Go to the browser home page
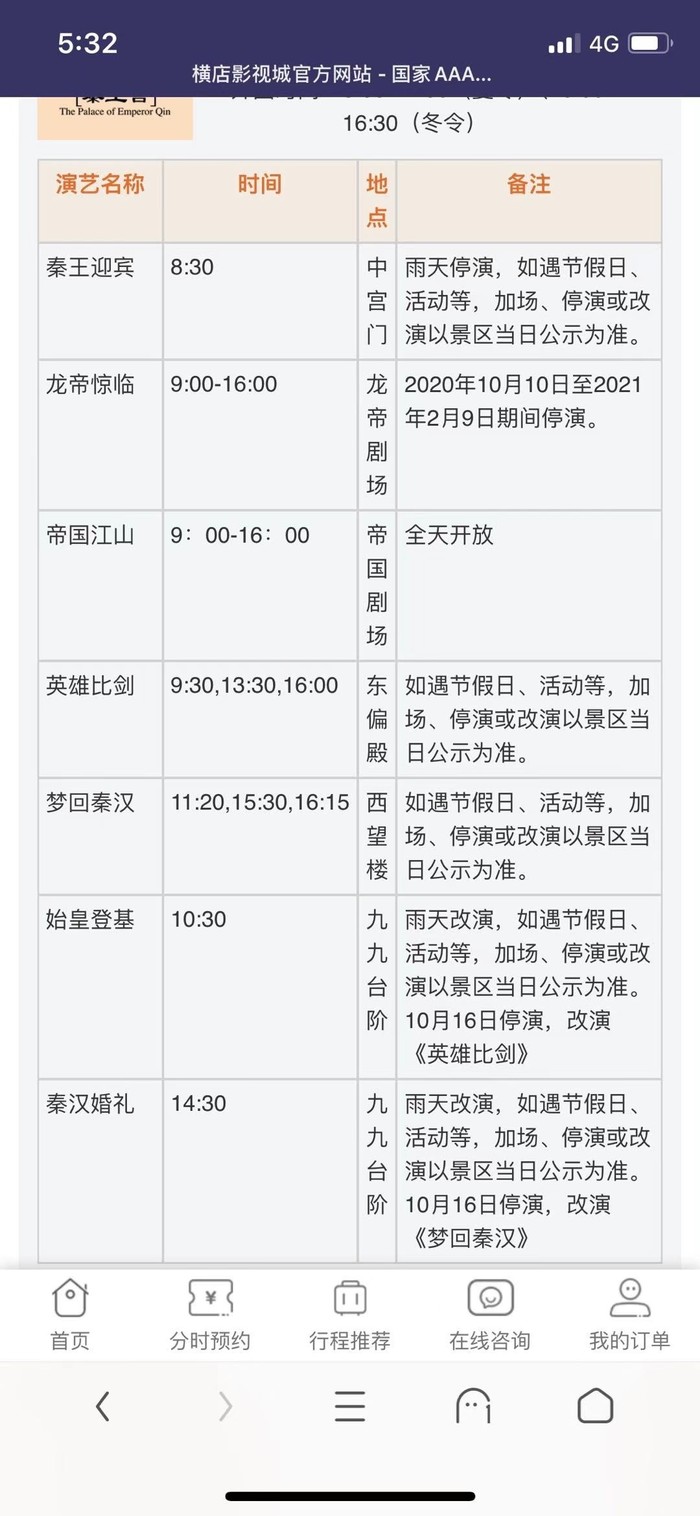This screenshot has height=1516, width=700. pyautogui.click(x=595, y=1406)
